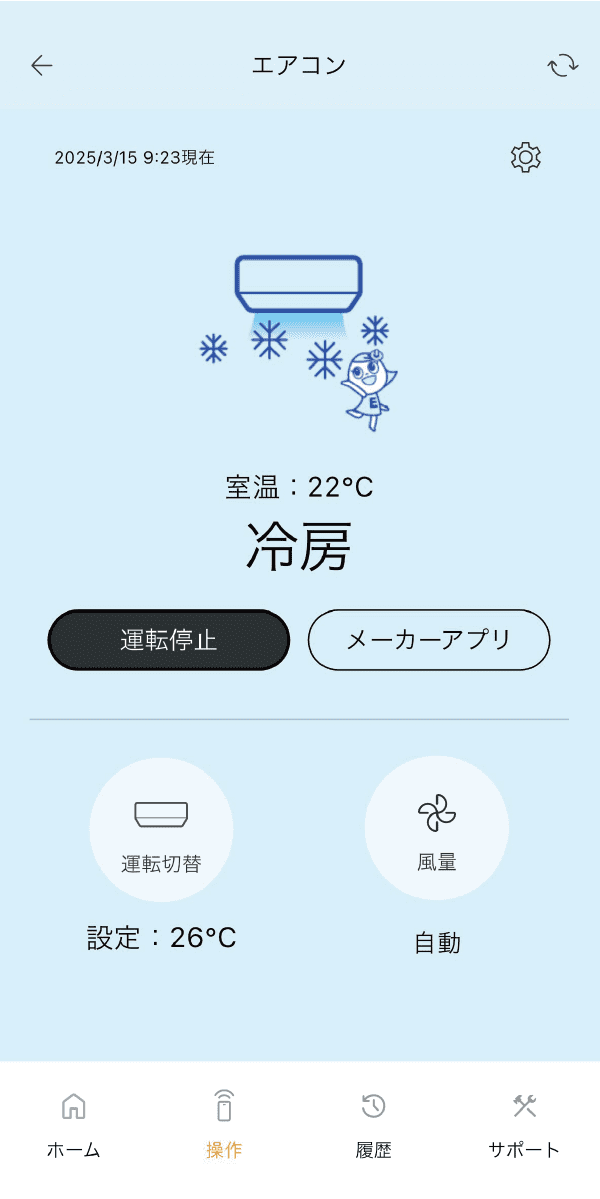Open the 履歴 history tab
The image size is (600, 1199).
(374, 1125)
